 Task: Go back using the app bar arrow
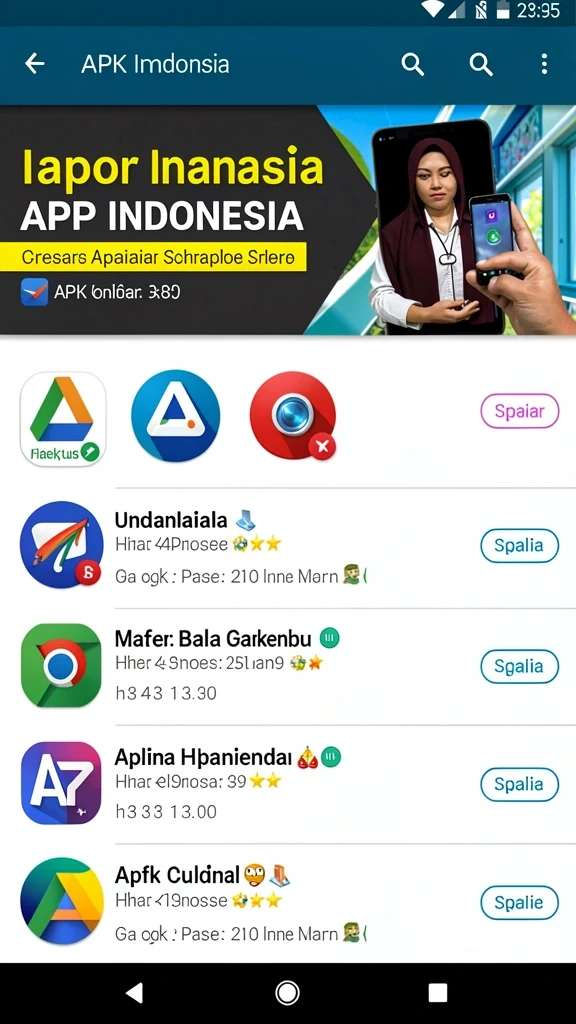pos(35,64)
